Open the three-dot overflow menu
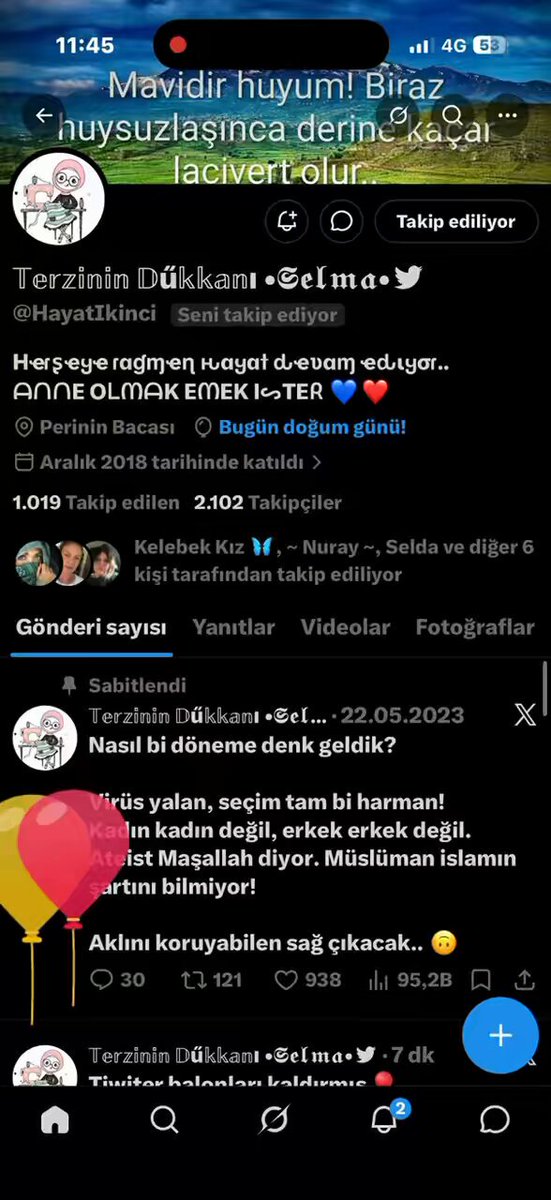 pos(507,115)
